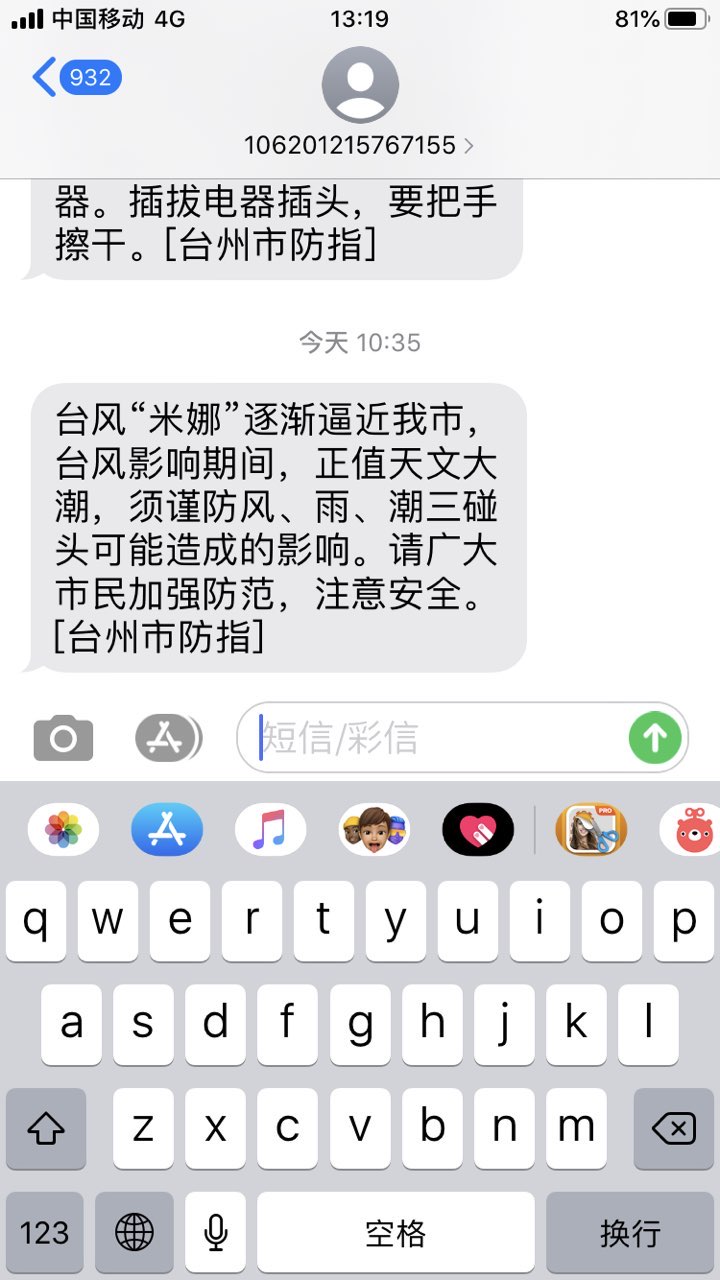Viewport: 720px width, 1280px height.
Task: Go back to the message list
Action: (76, 77)
